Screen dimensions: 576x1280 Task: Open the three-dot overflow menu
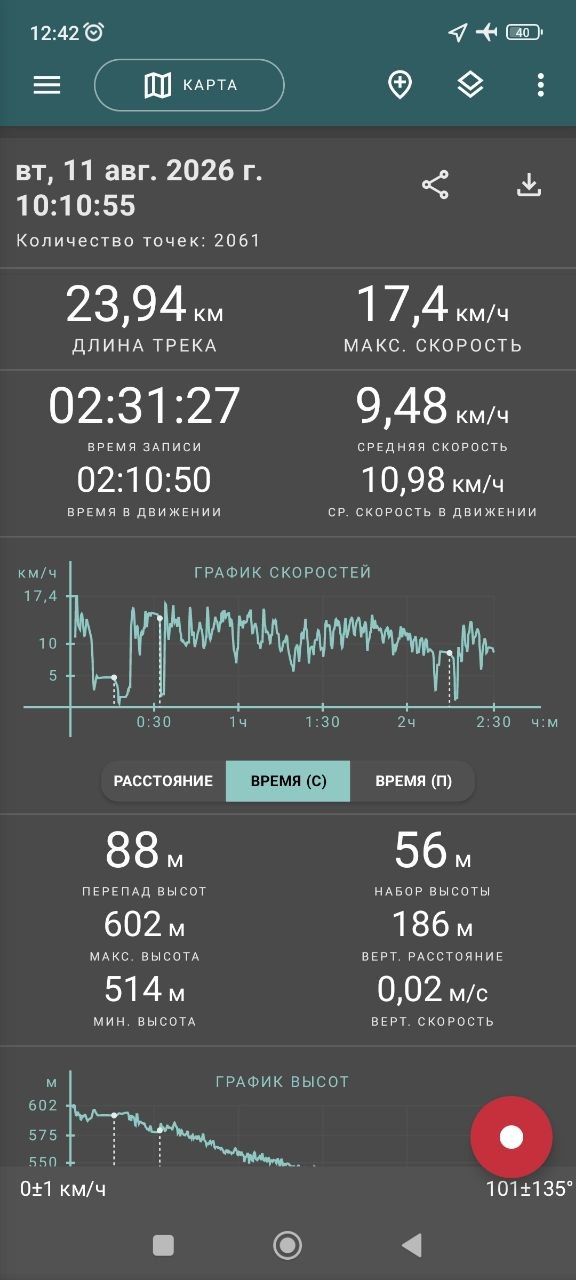(540, 85)
